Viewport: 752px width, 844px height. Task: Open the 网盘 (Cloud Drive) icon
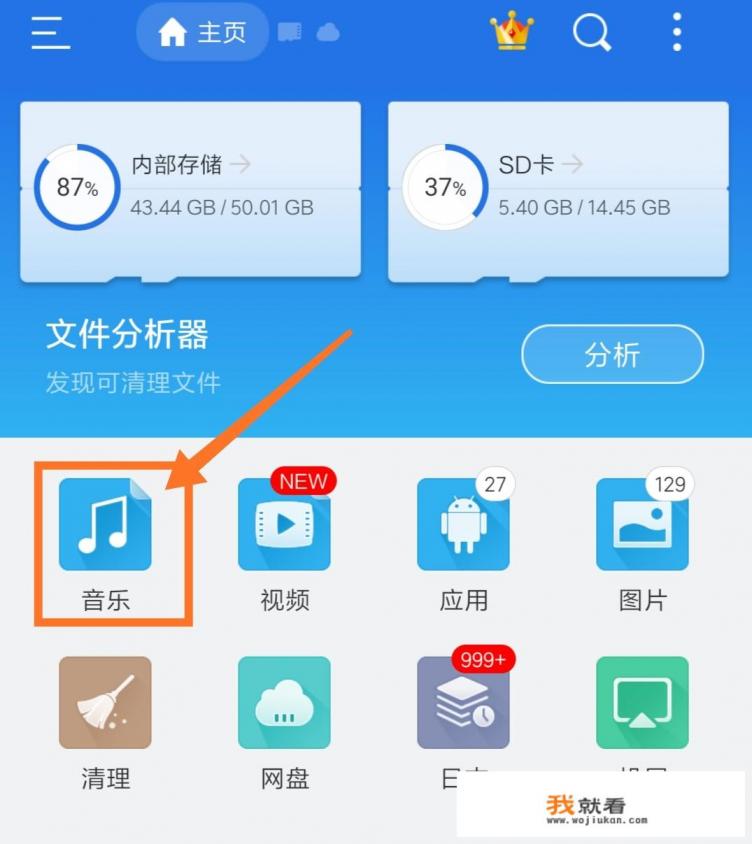pyautogui.click(x=284, y=702)
